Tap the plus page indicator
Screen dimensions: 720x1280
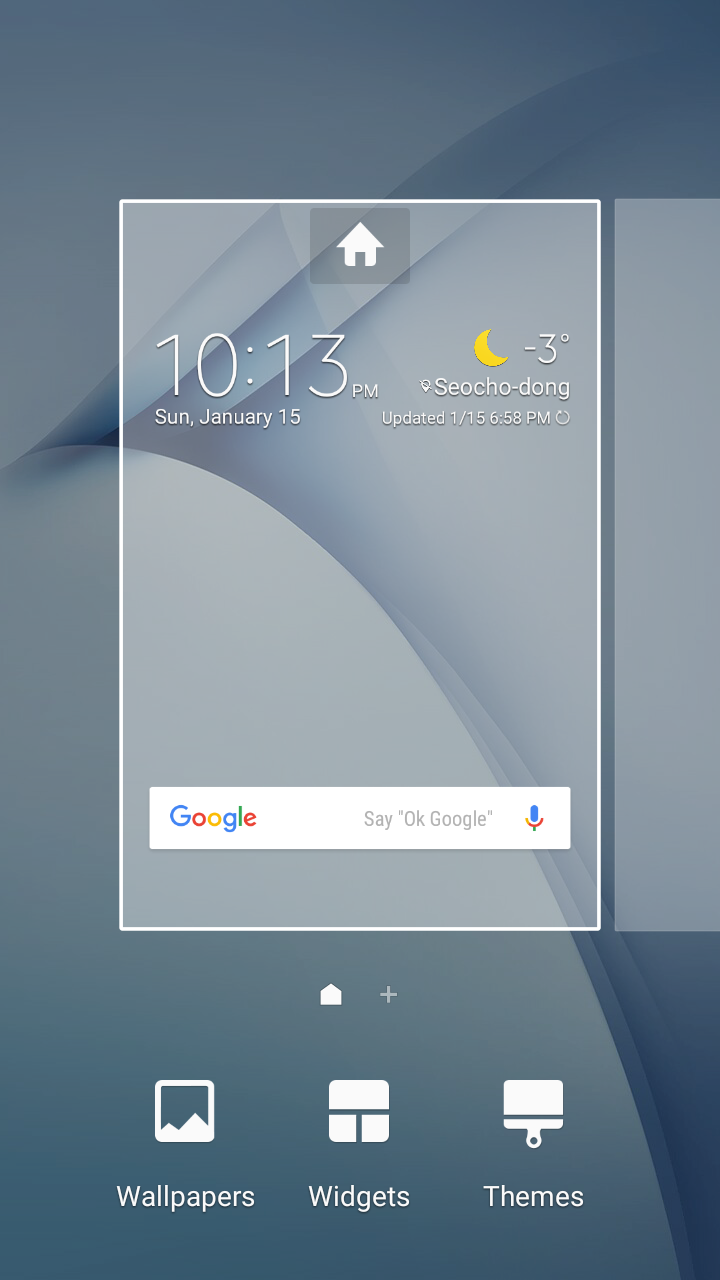pos(389,995)
